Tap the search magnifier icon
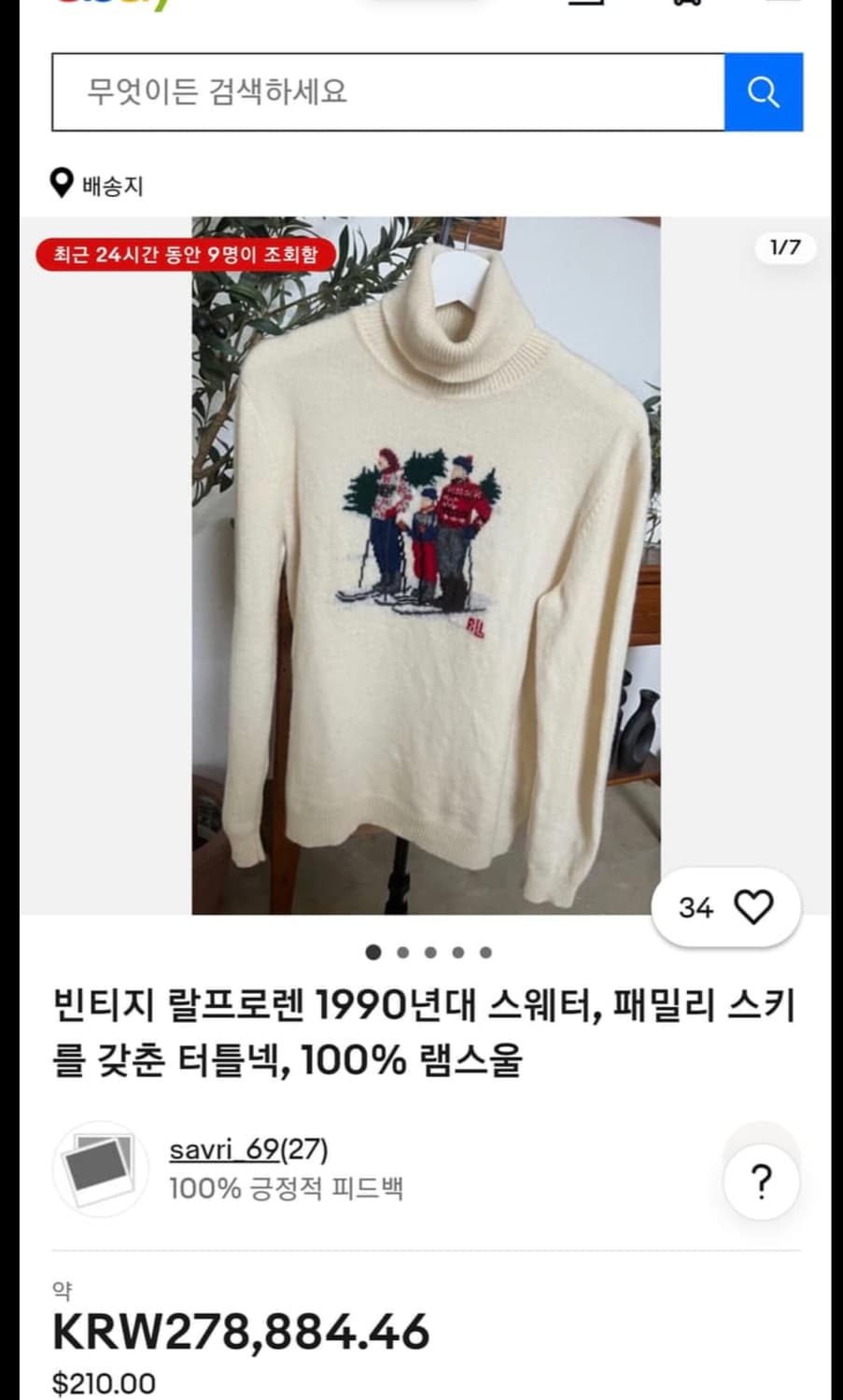843x1400 pixels. pyautogui.click(x=764, y=91)
